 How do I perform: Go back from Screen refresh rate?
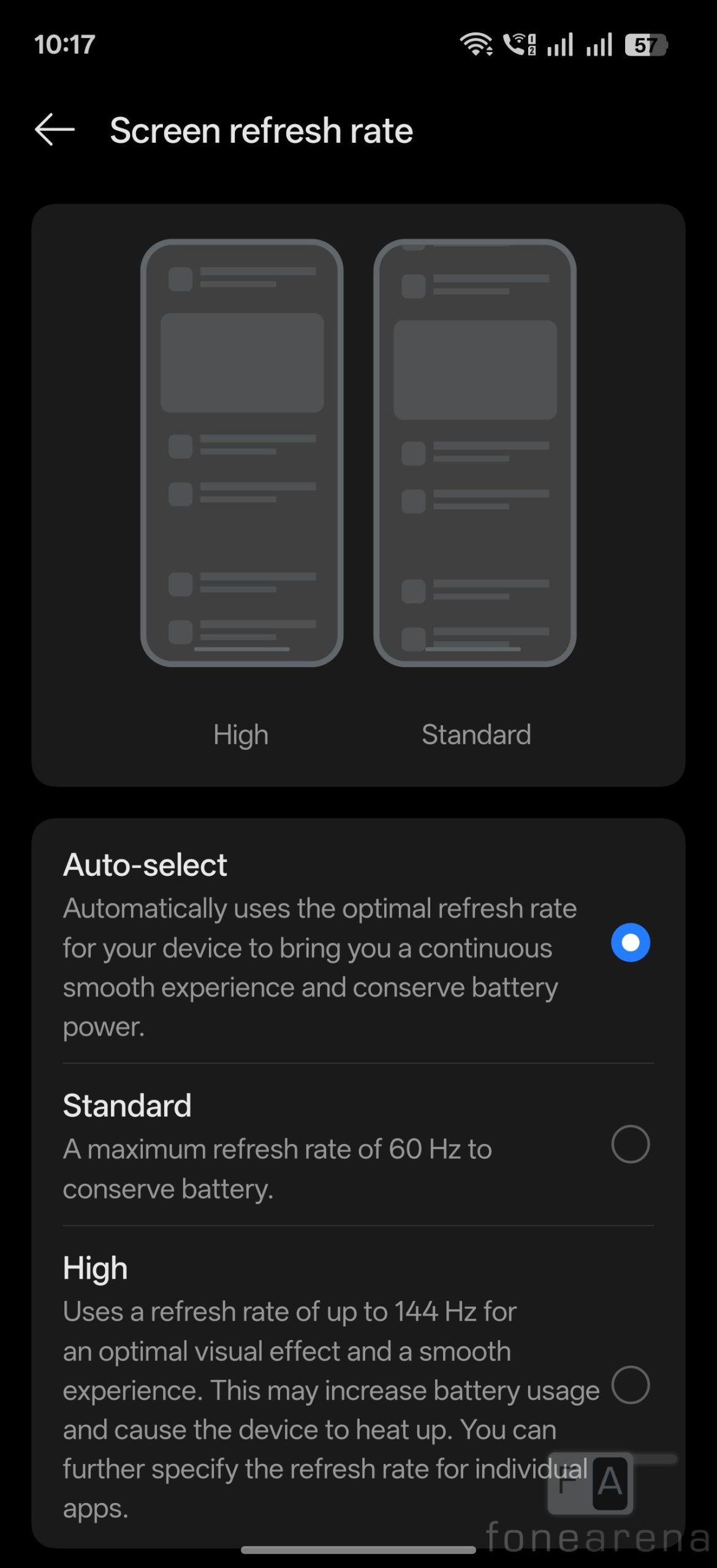click(x=55, y=130)
